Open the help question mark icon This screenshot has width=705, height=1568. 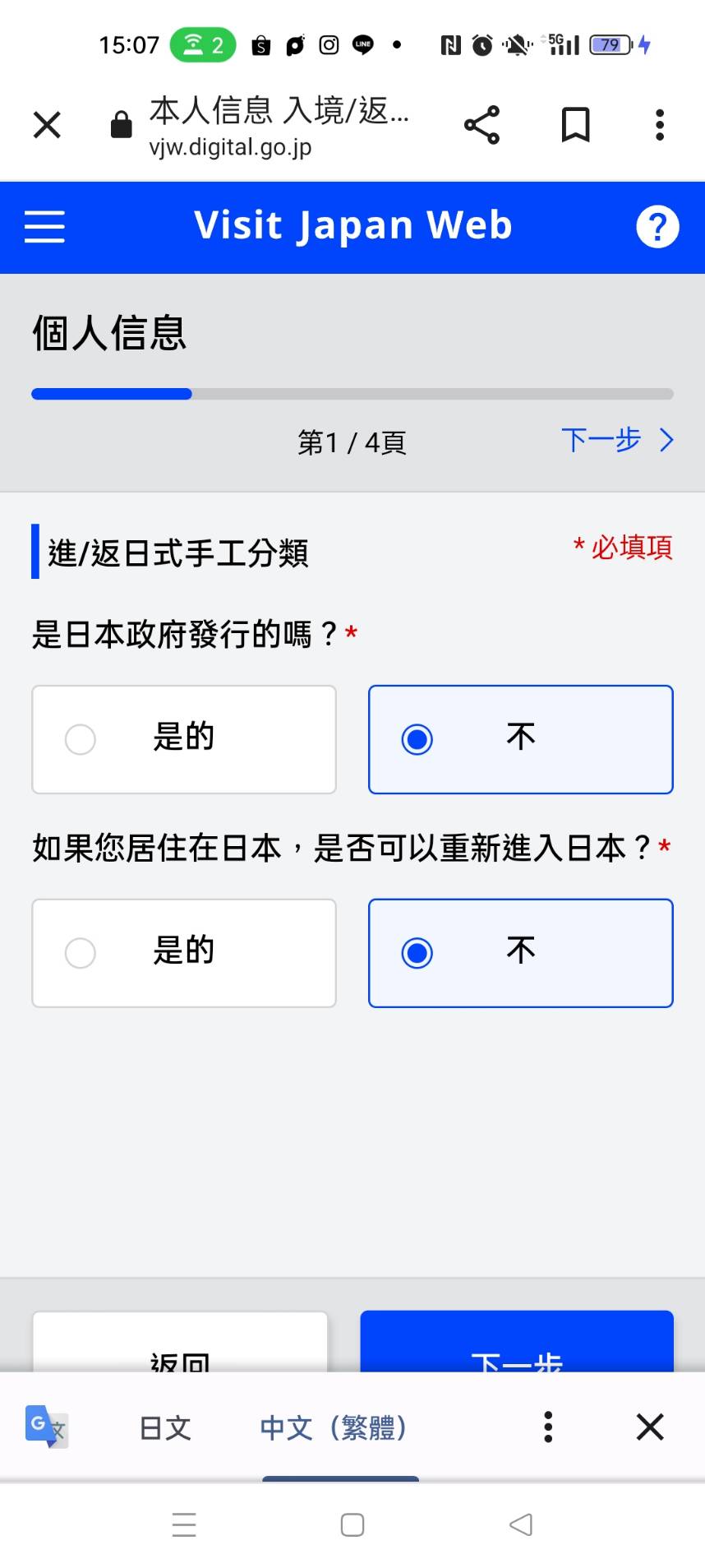[657, 227]
